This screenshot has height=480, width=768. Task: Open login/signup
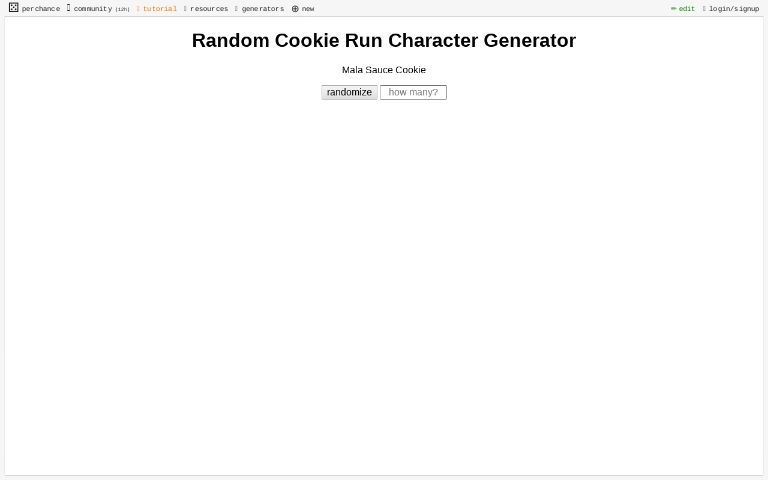tap(732, 8)
